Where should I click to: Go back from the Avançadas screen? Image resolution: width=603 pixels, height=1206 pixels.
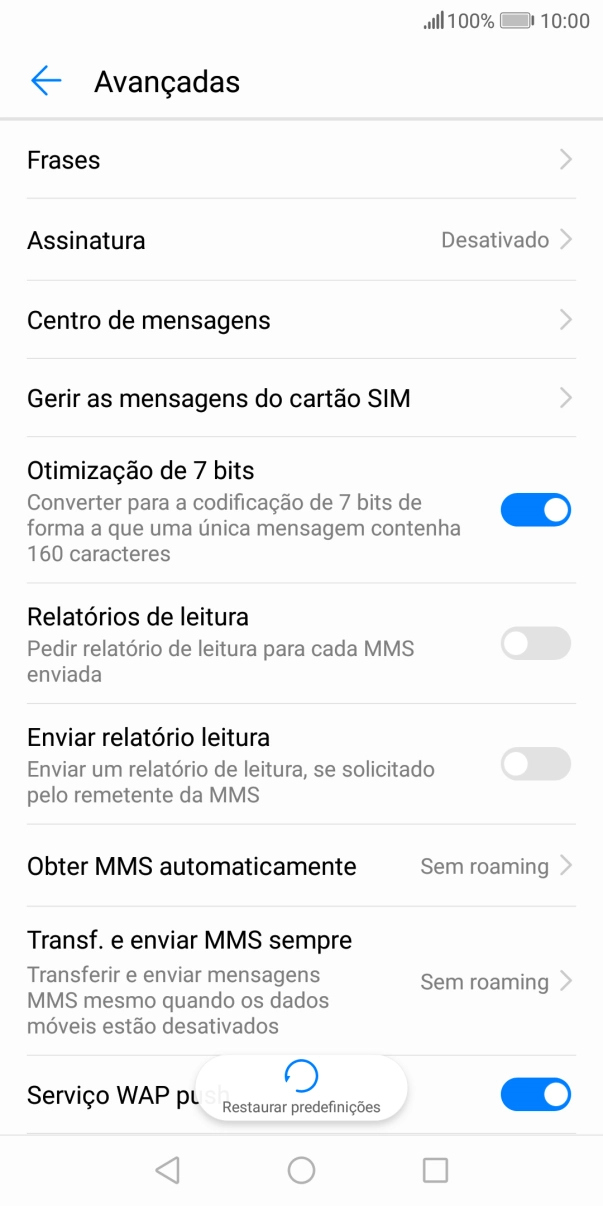click(x=46, y=81)
